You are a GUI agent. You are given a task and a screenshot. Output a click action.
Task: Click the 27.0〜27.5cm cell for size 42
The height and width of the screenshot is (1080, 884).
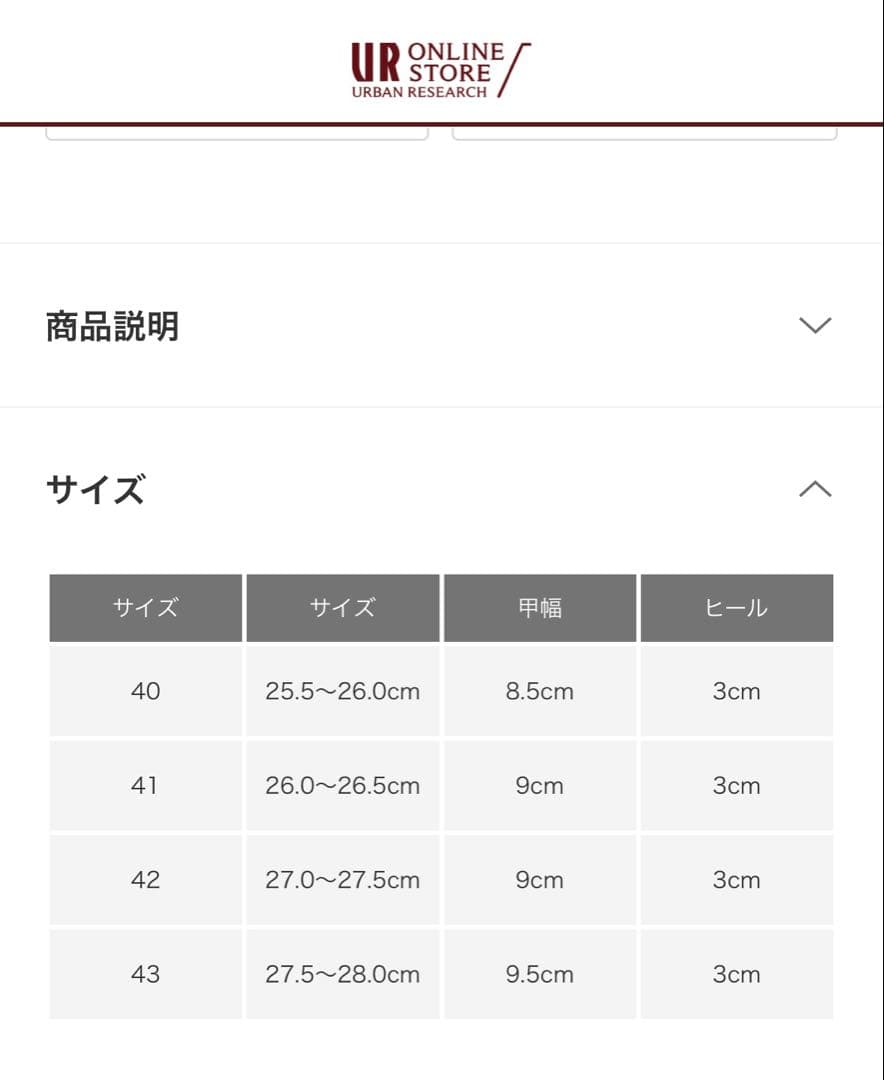342,880
